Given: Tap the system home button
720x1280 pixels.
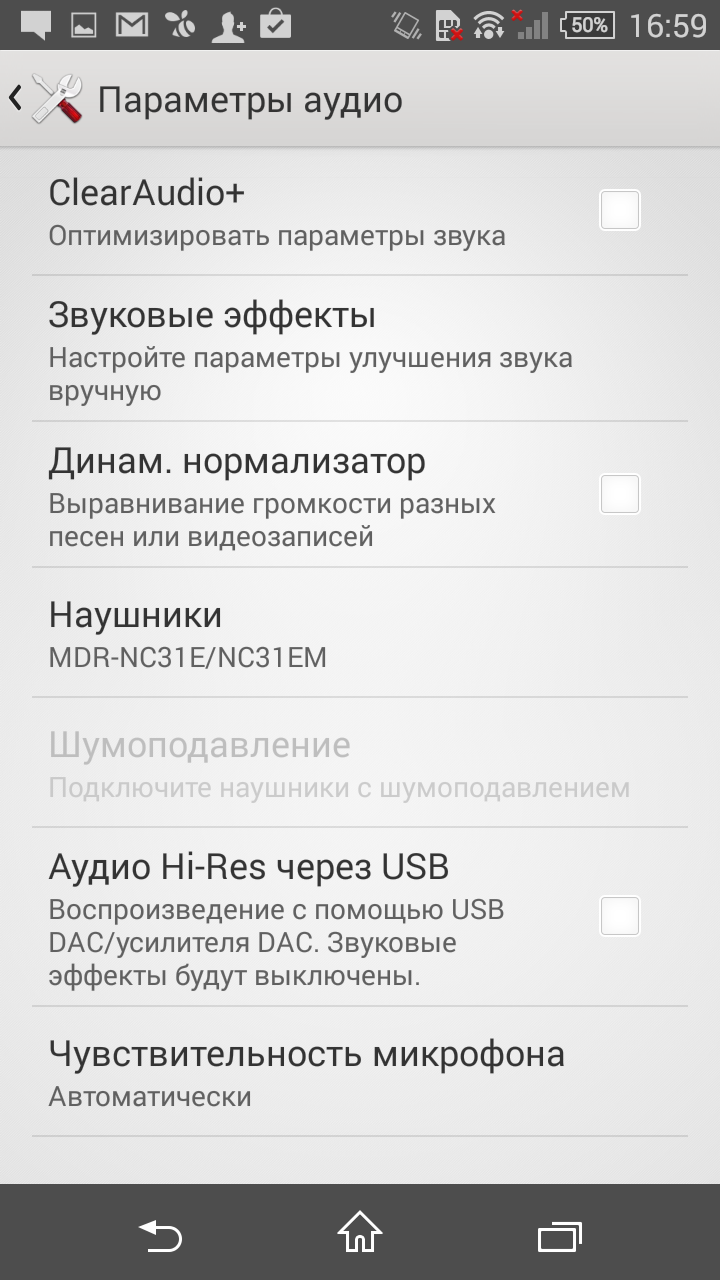Looking at the screenshot, I should click(360, 1233).
